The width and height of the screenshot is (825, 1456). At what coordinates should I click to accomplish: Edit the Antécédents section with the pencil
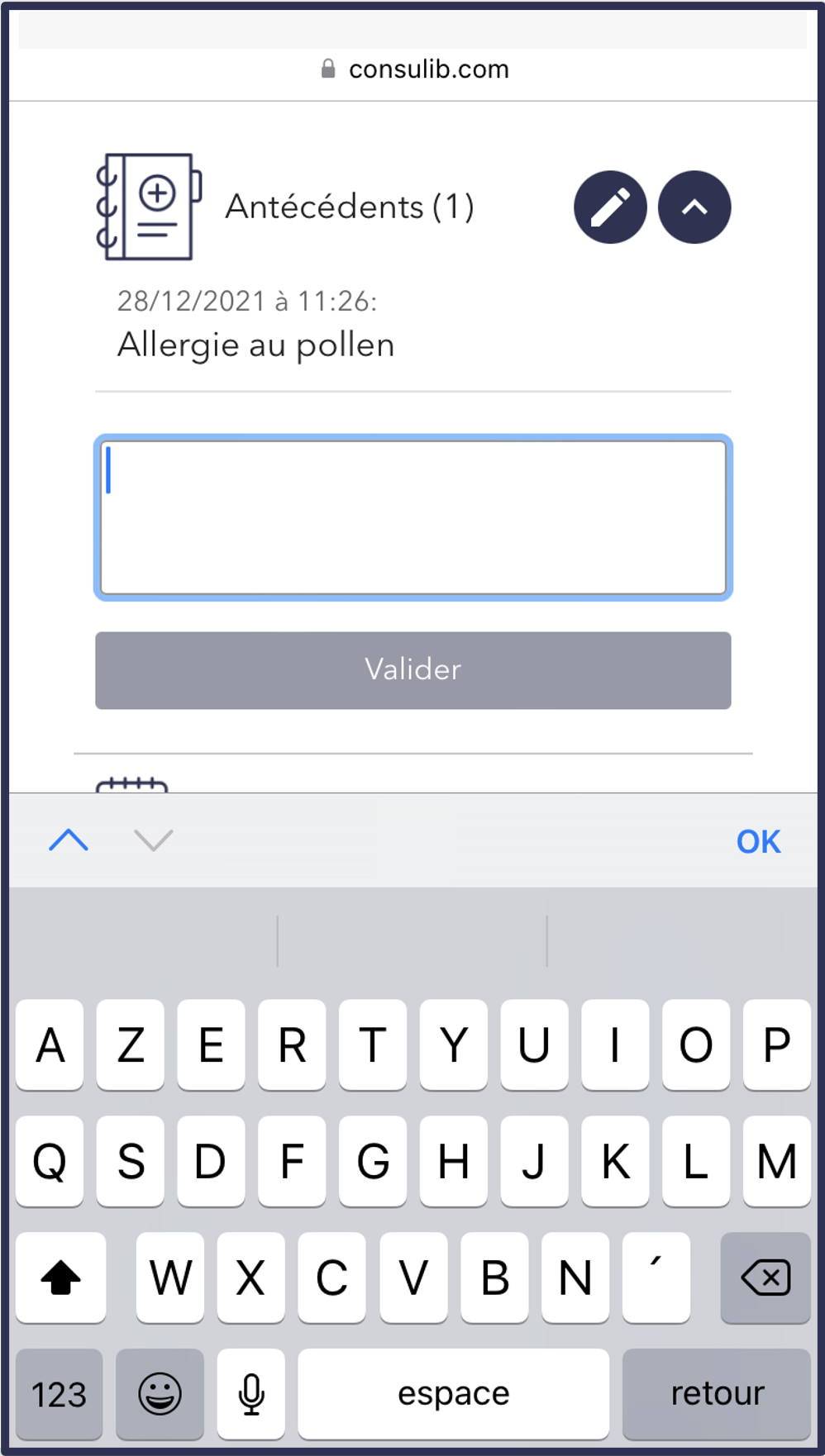(610, 207)
